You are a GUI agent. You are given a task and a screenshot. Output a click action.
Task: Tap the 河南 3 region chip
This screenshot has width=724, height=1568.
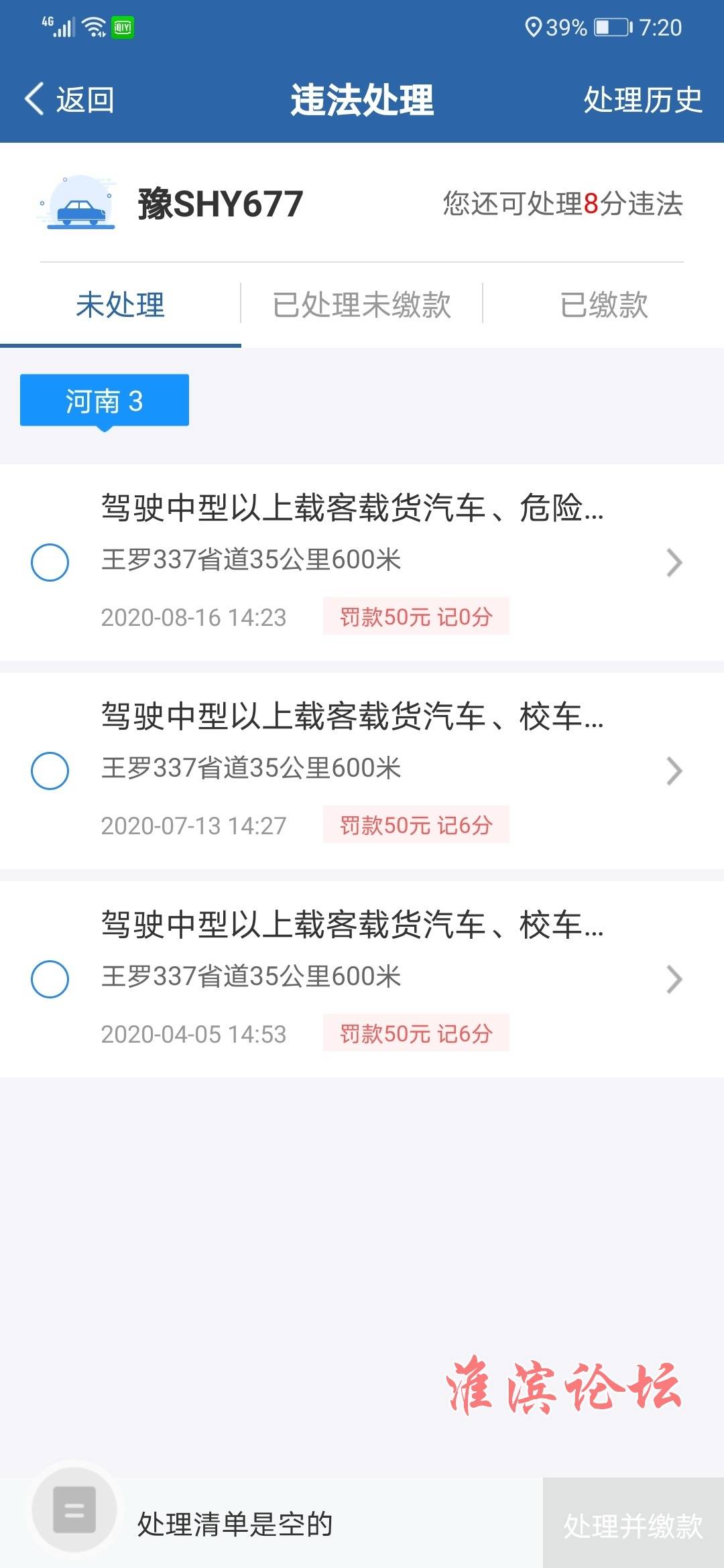[x=105, y=401]
